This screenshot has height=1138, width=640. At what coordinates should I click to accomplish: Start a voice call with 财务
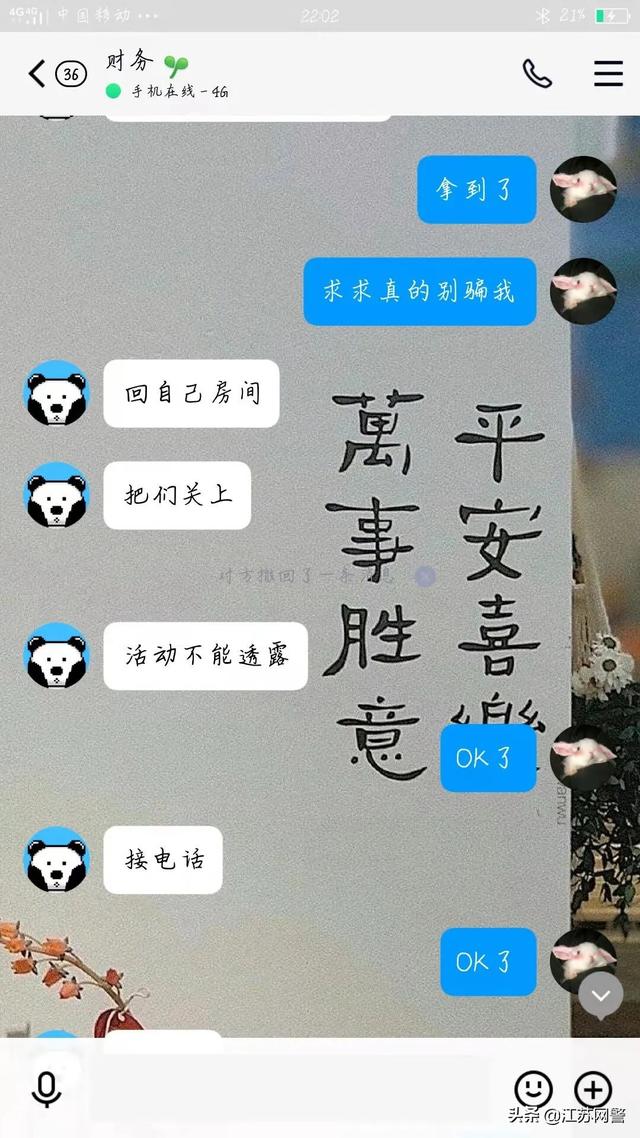pyautogui.click(x=537, y=74)
